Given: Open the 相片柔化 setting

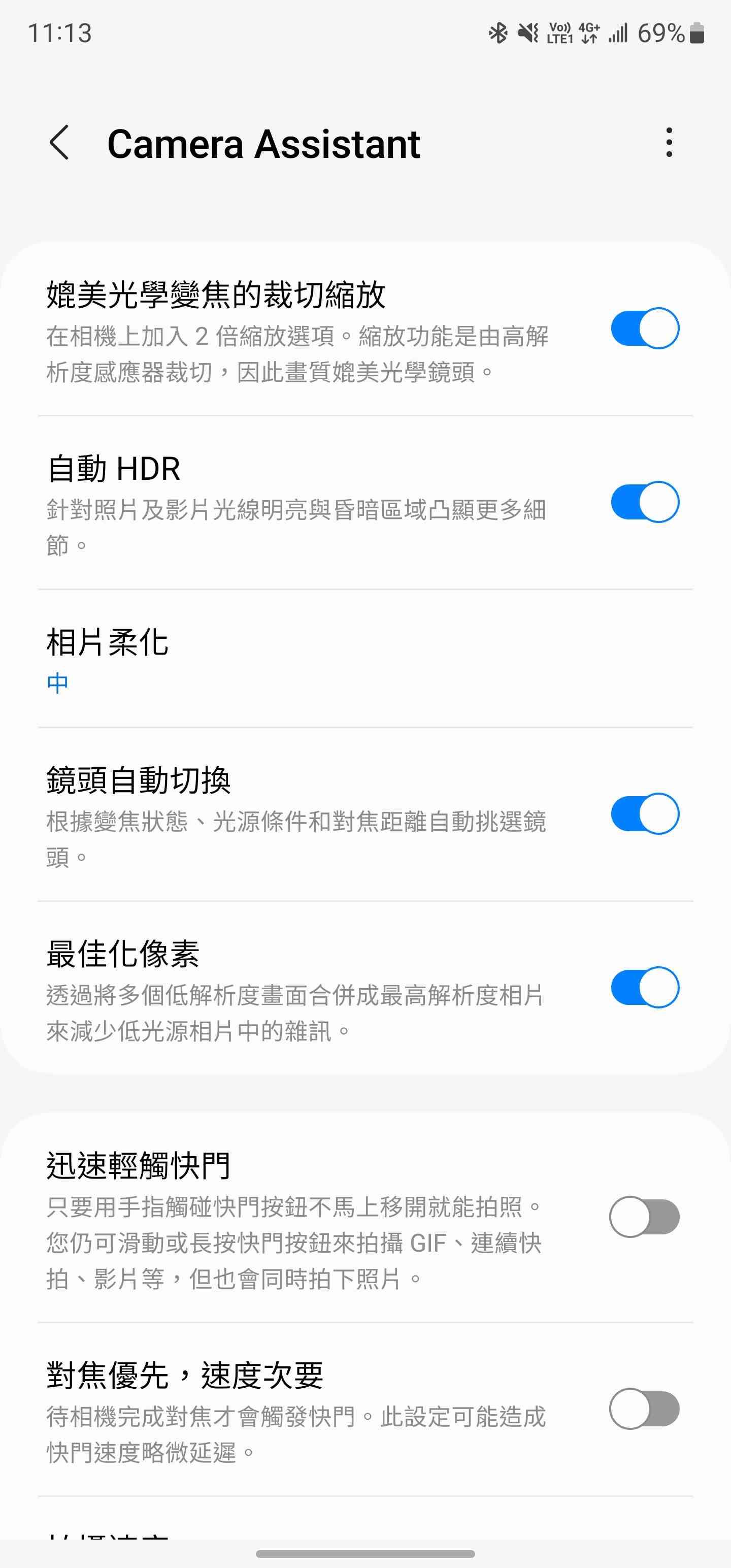Looking at the screenshot, I should tap(365, 659).
